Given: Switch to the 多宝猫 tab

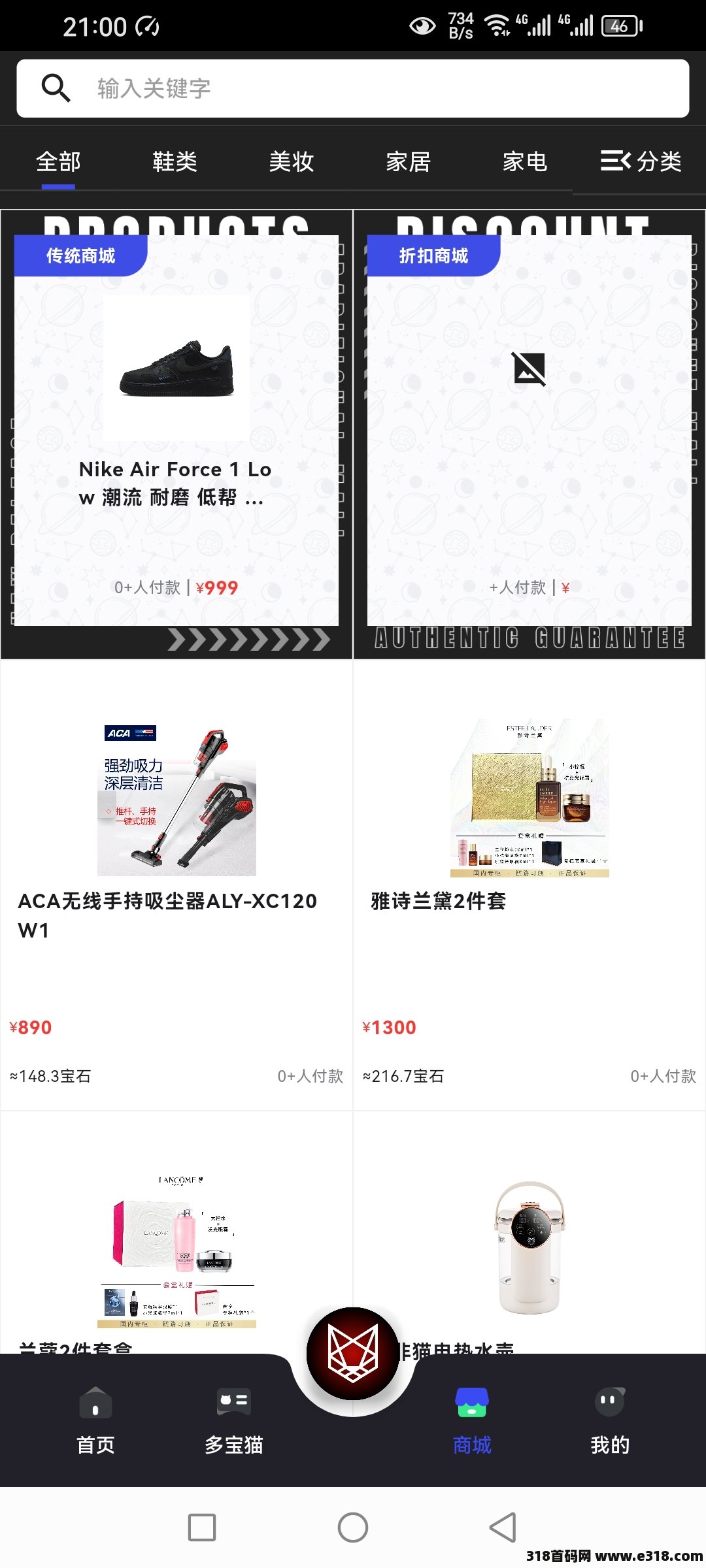Looking at the screenshot, I should (x=233, y=1420).
